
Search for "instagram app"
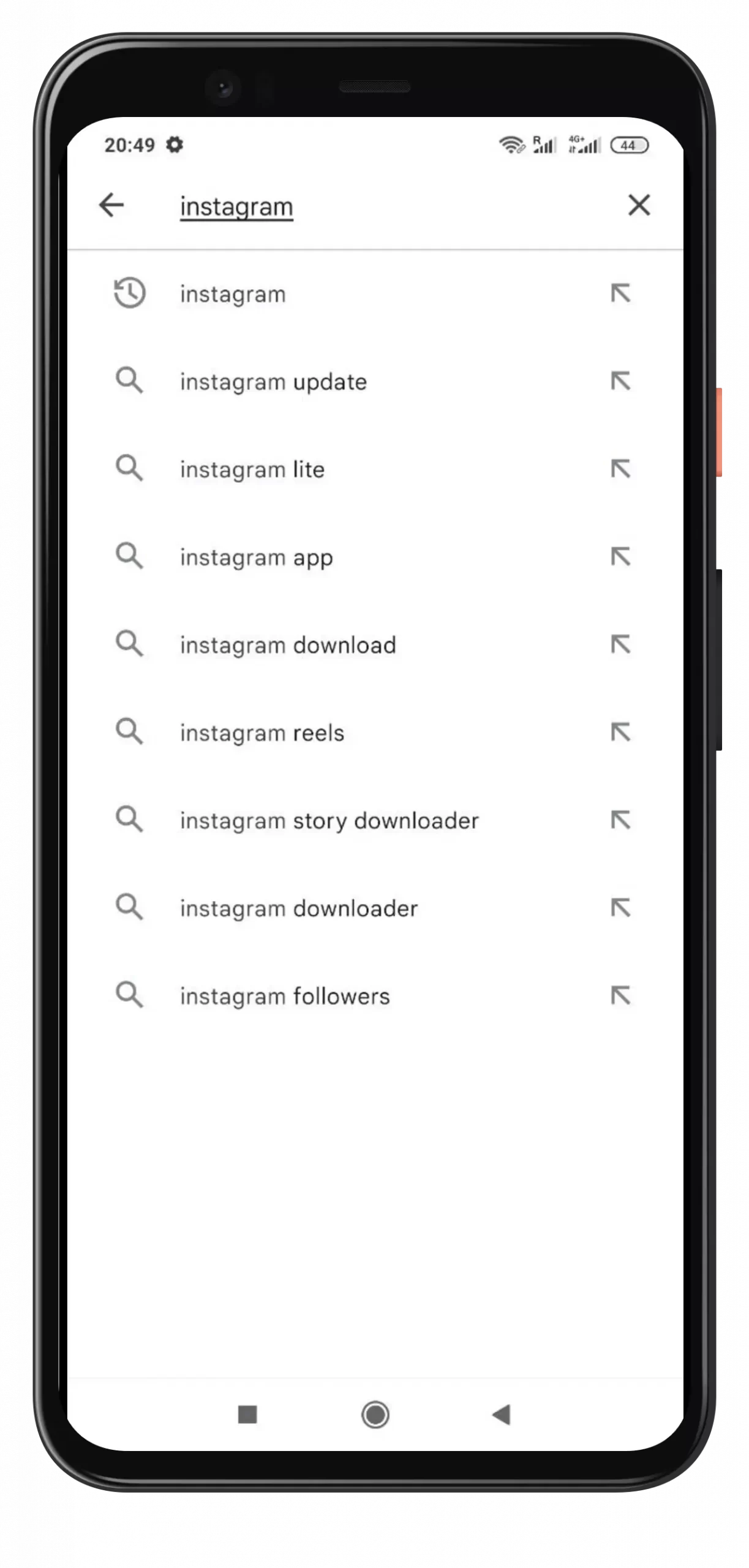pos(375,557)
